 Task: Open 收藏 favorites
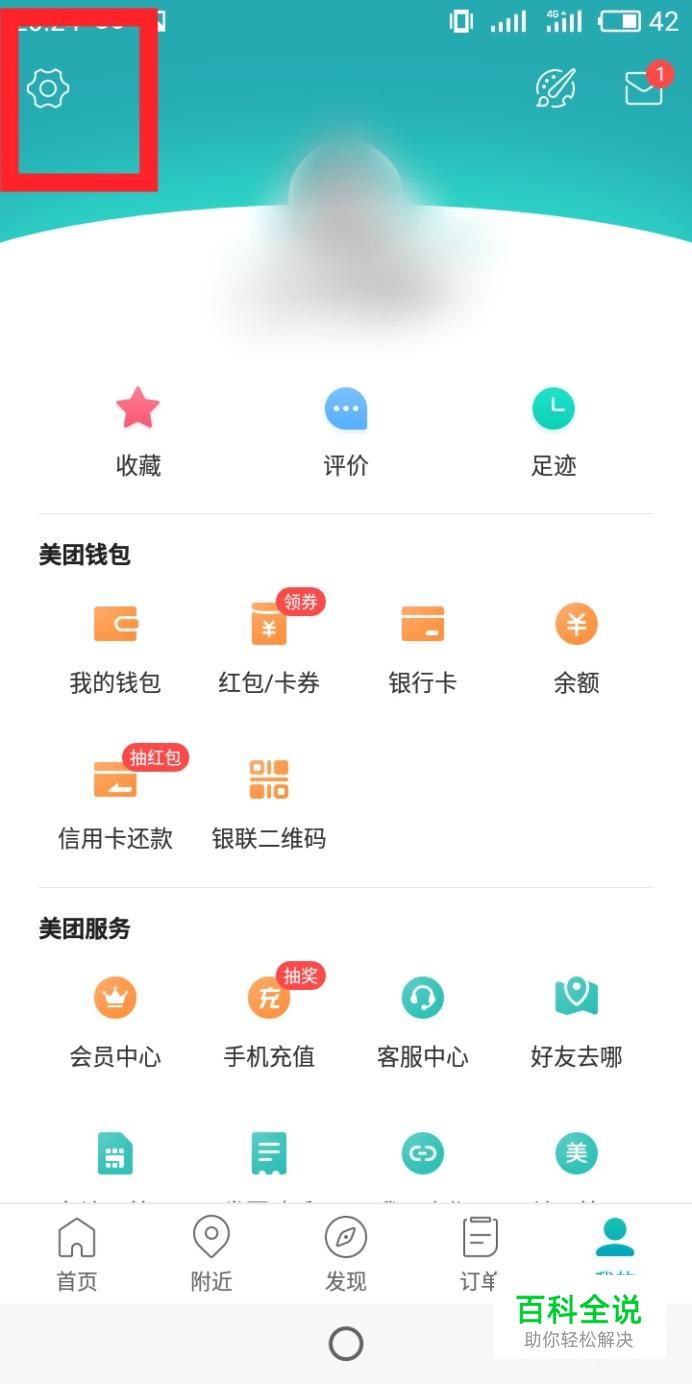click(x=138, y=431)
